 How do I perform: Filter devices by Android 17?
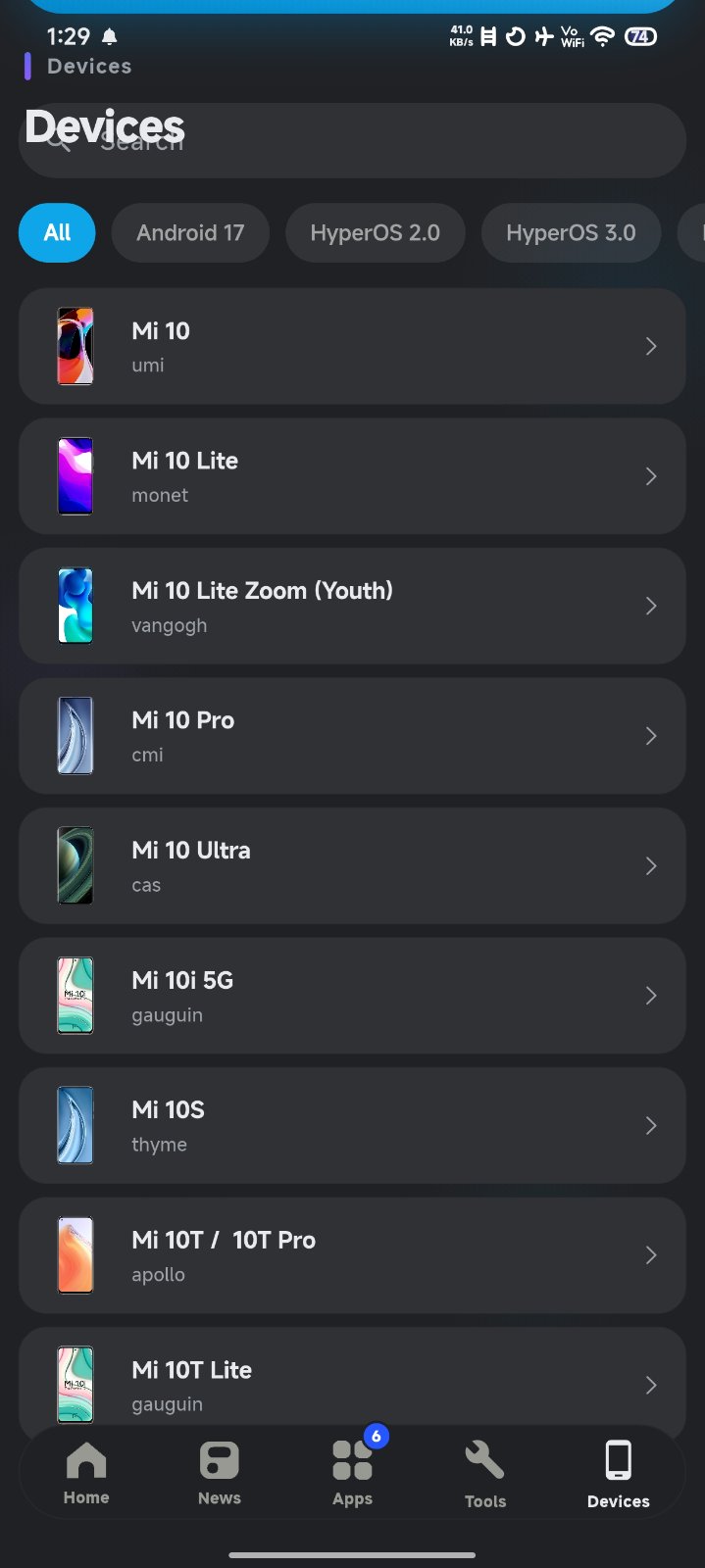click(190, 233)
